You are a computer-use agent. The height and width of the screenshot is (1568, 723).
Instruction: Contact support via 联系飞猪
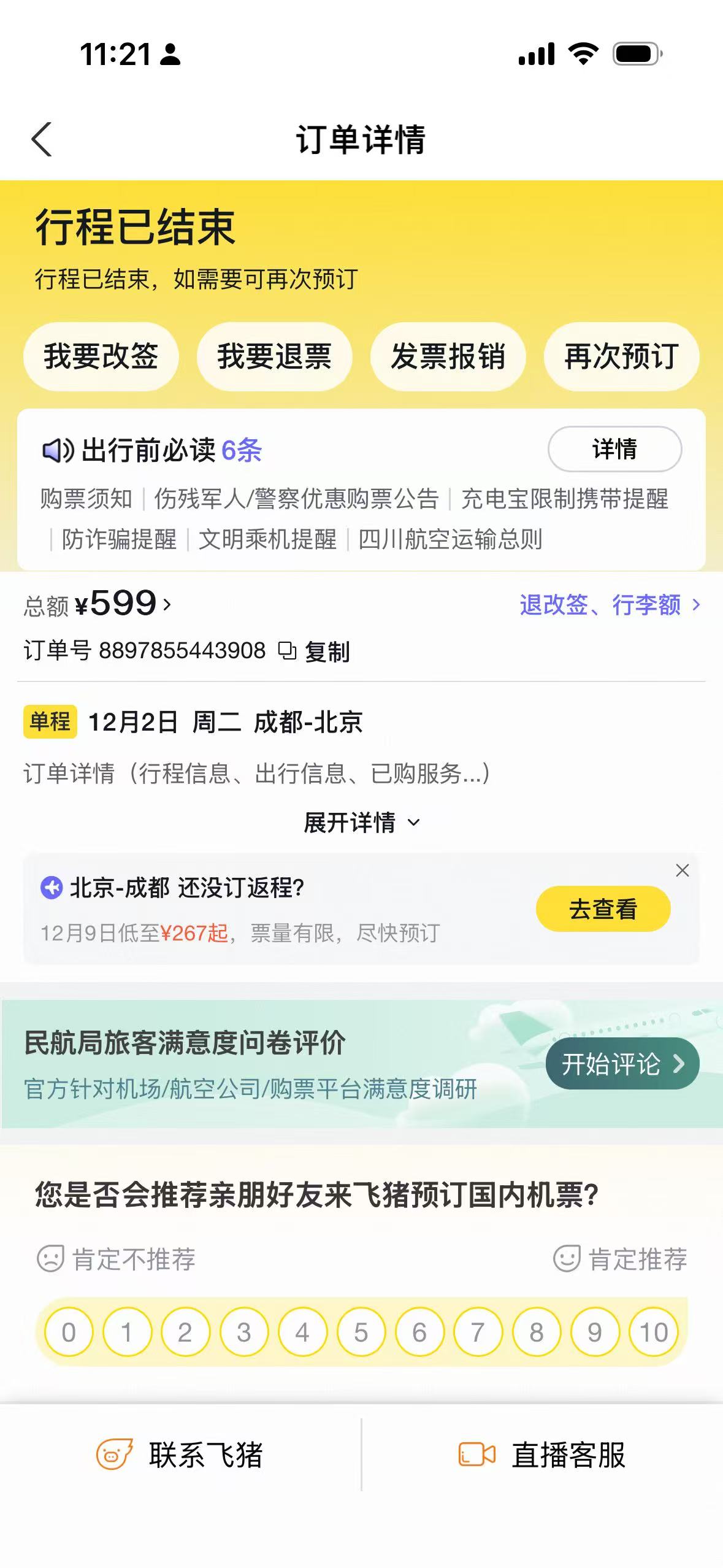180,1455
